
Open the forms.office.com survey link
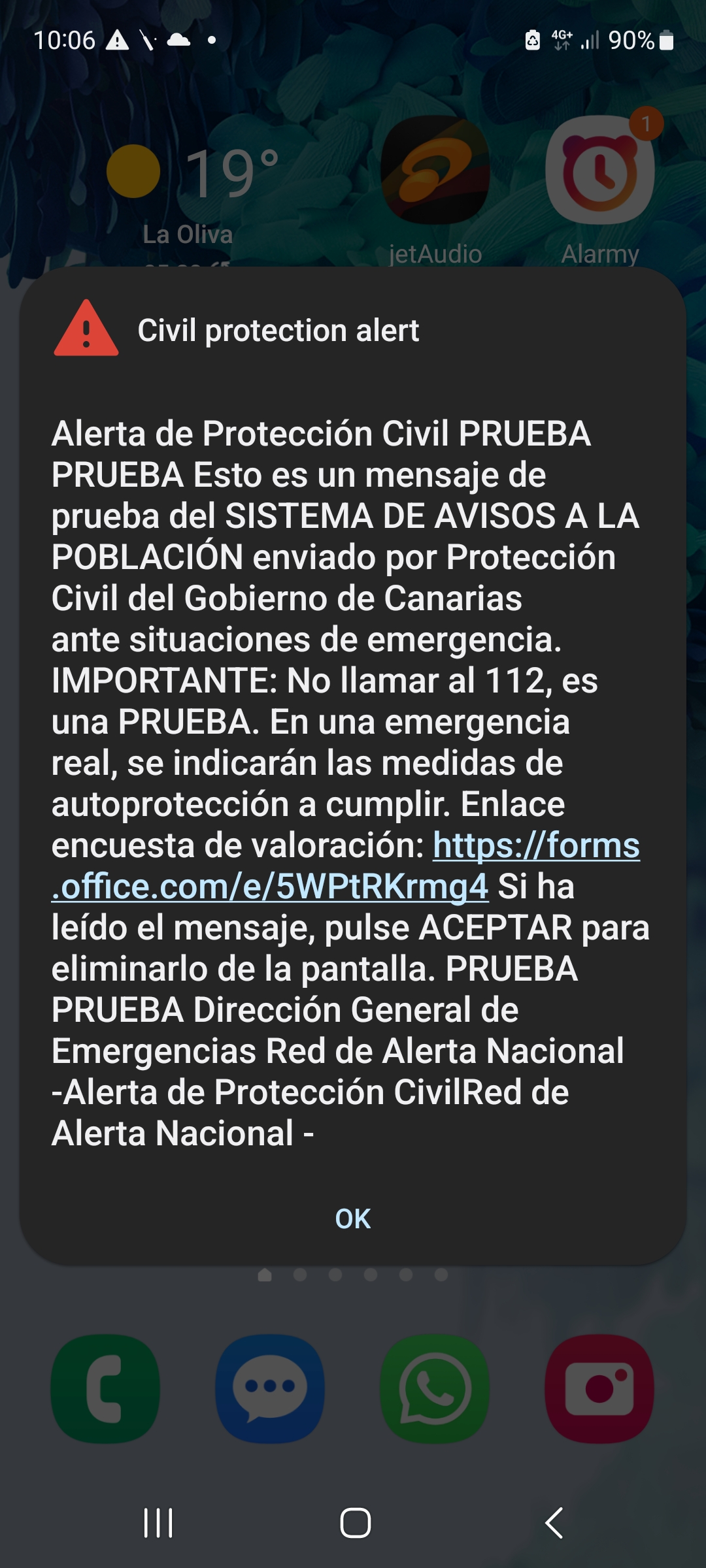tap(269, 887)
